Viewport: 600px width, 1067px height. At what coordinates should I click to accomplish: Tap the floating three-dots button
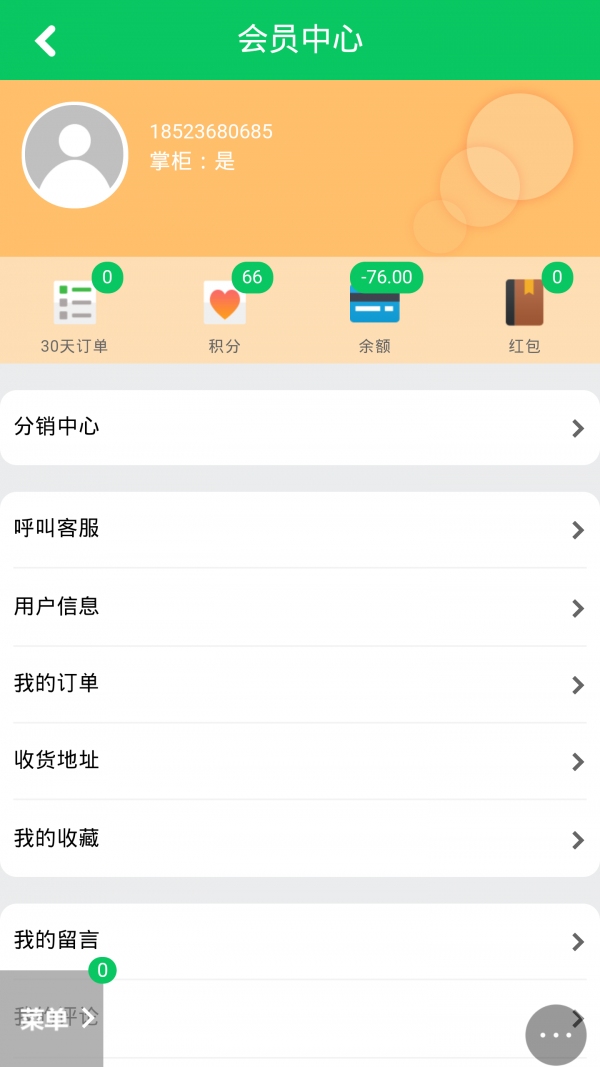pos(556,1035)
